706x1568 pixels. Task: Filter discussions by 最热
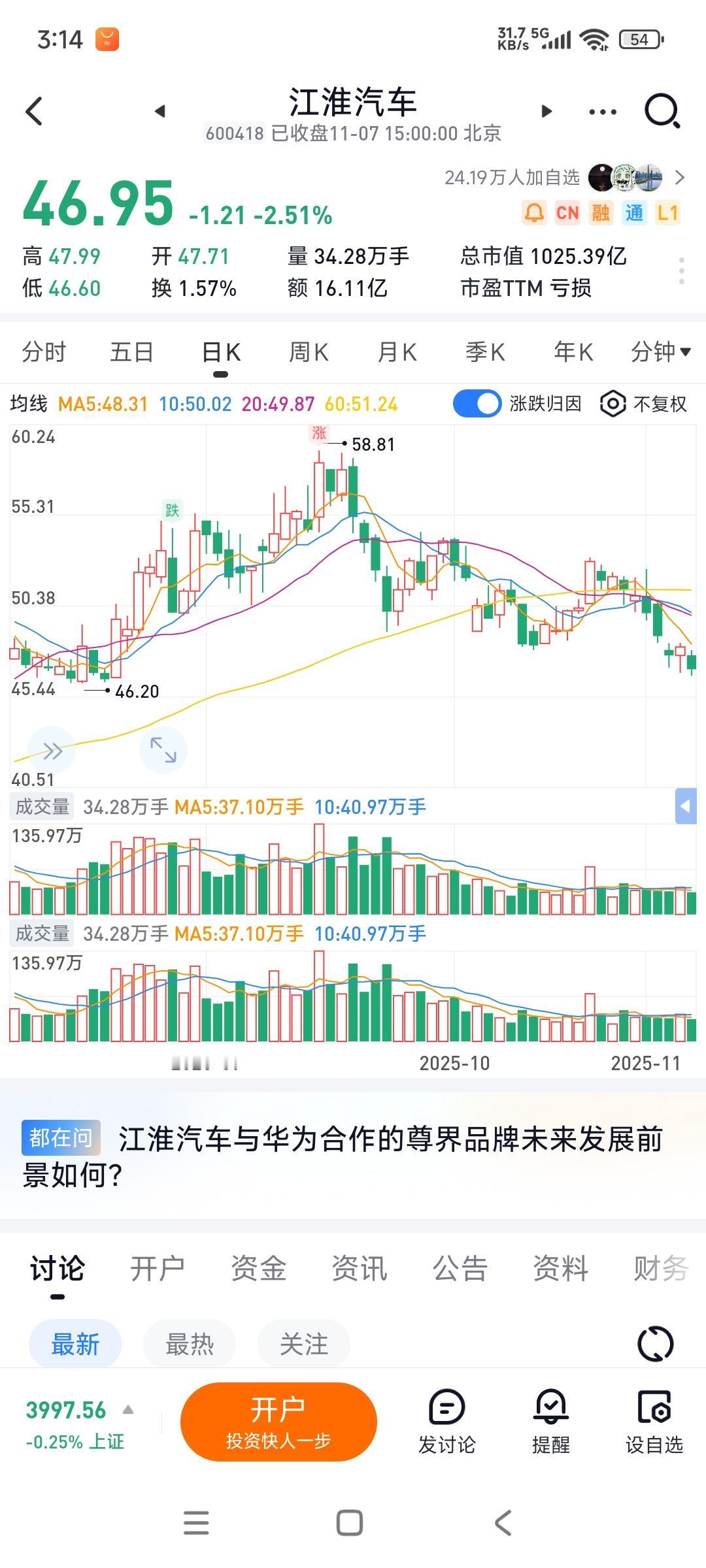coord(190,1345)
